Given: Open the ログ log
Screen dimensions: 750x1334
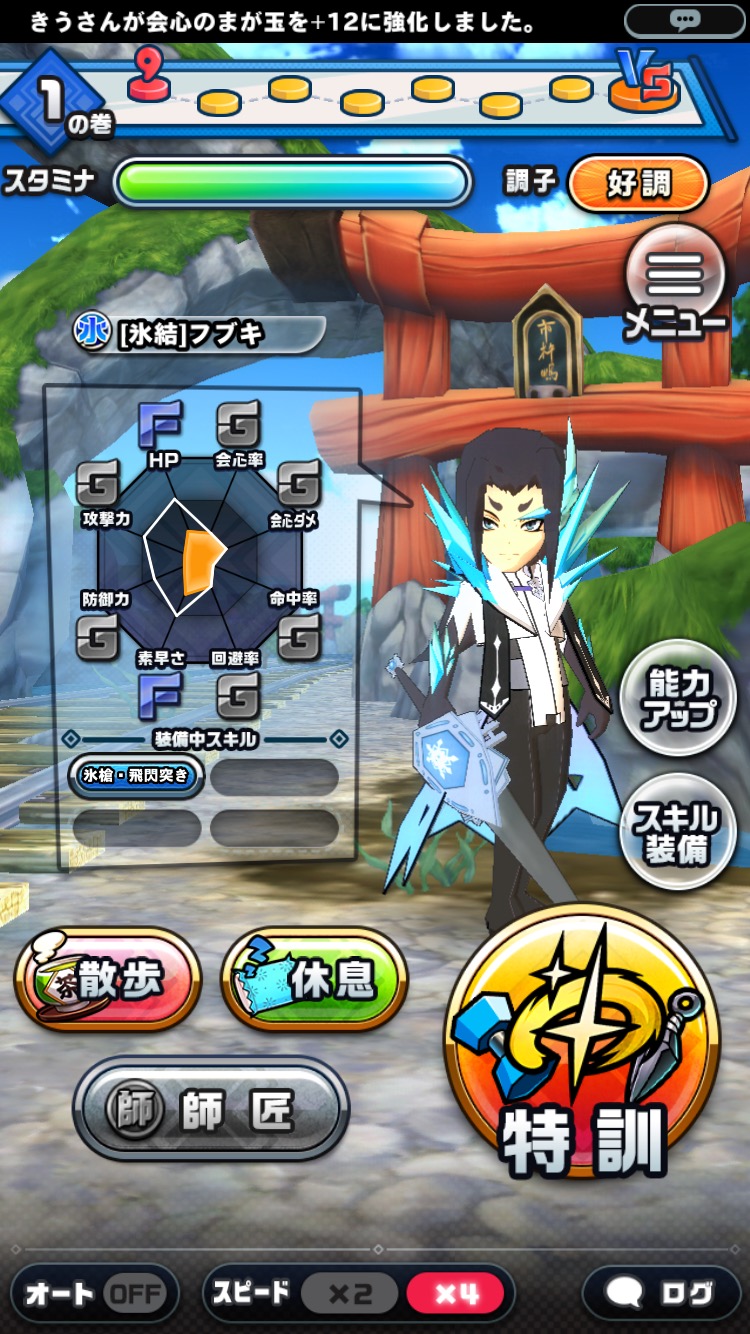Looking at the screenshot, I should [x=661, y=1294].
